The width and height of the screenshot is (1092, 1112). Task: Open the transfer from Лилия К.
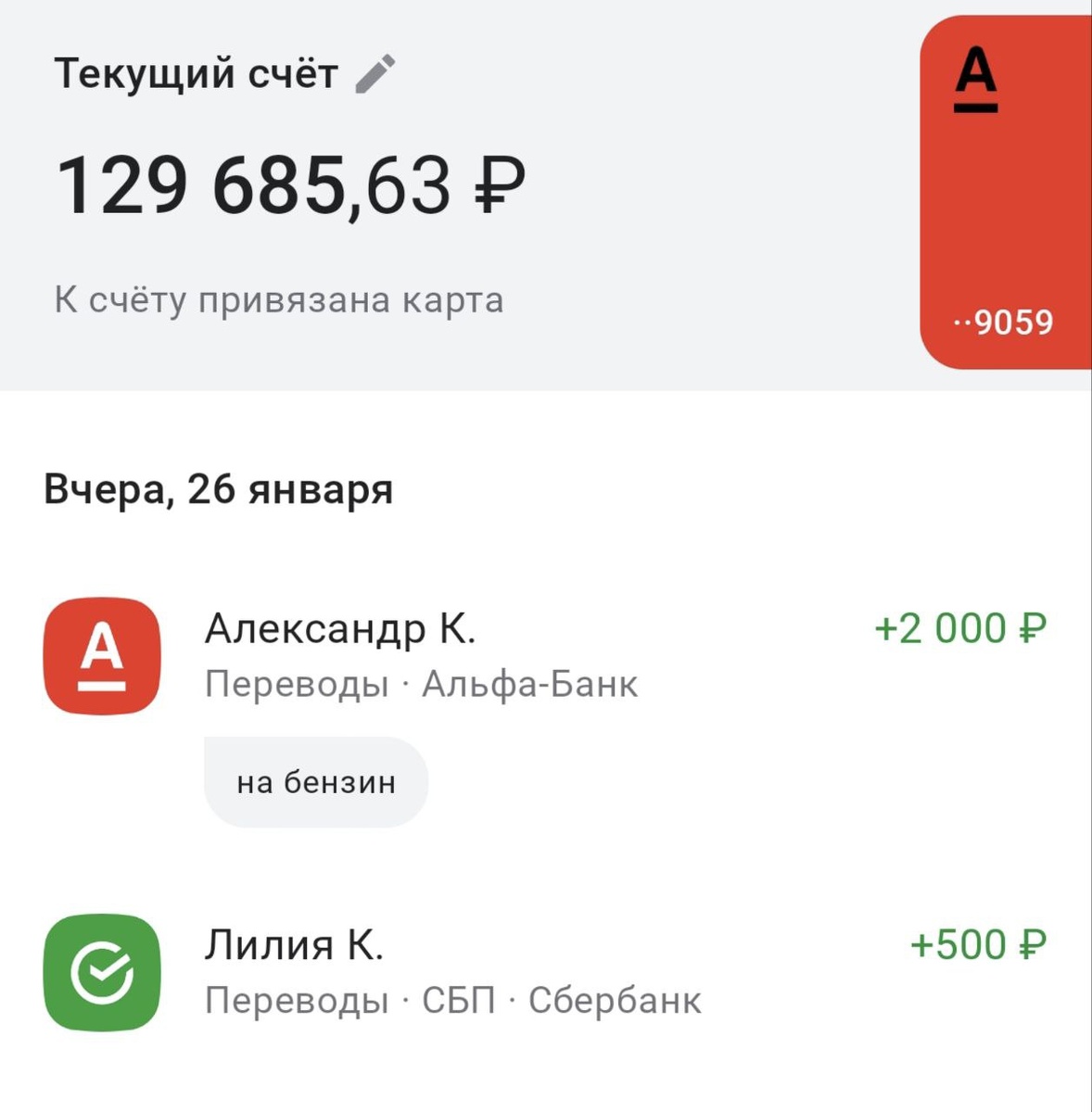coord(545,973)
